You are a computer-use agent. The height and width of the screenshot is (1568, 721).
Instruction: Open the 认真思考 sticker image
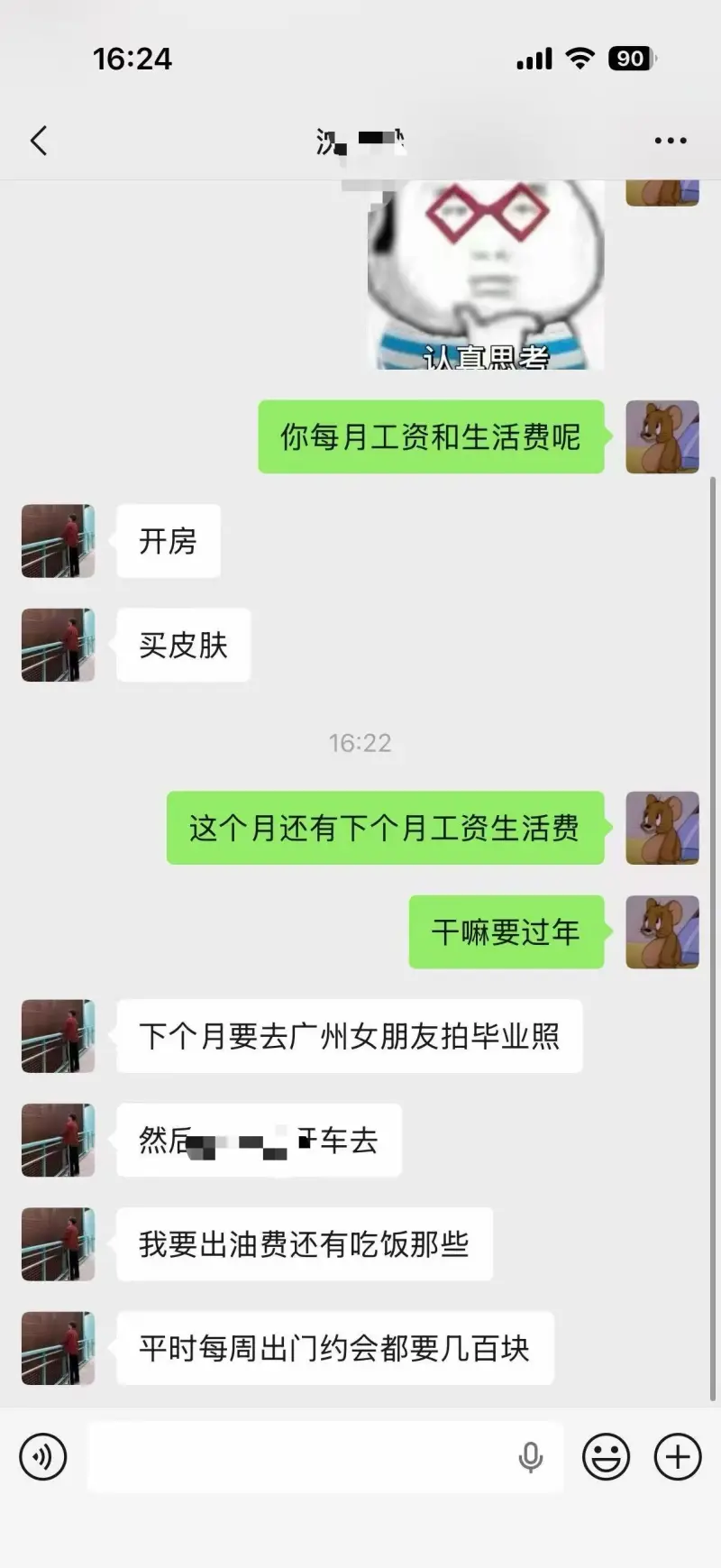[x=487, y=275]
